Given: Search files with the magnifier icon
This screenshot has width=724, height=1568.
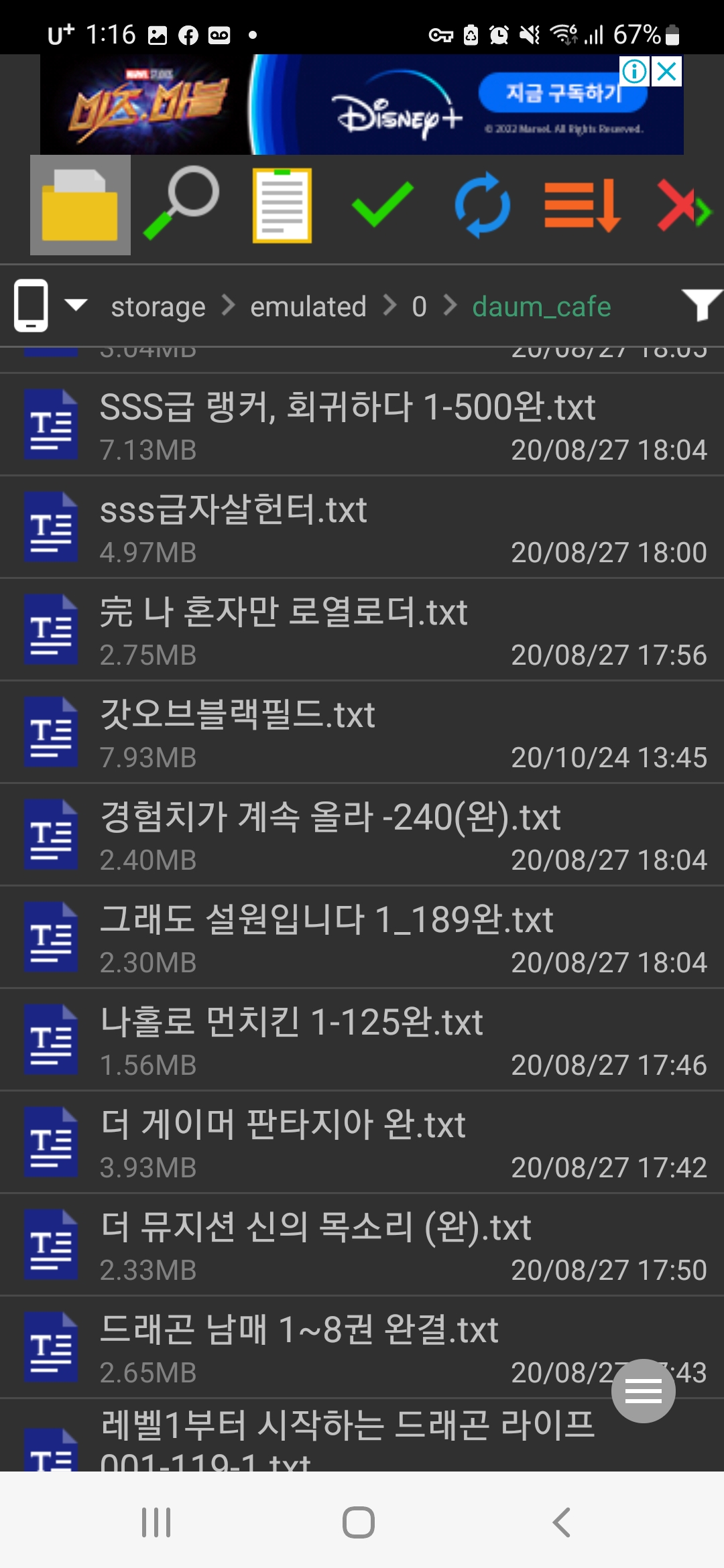Looking at the screenshot, I should (x=181, y=204).
